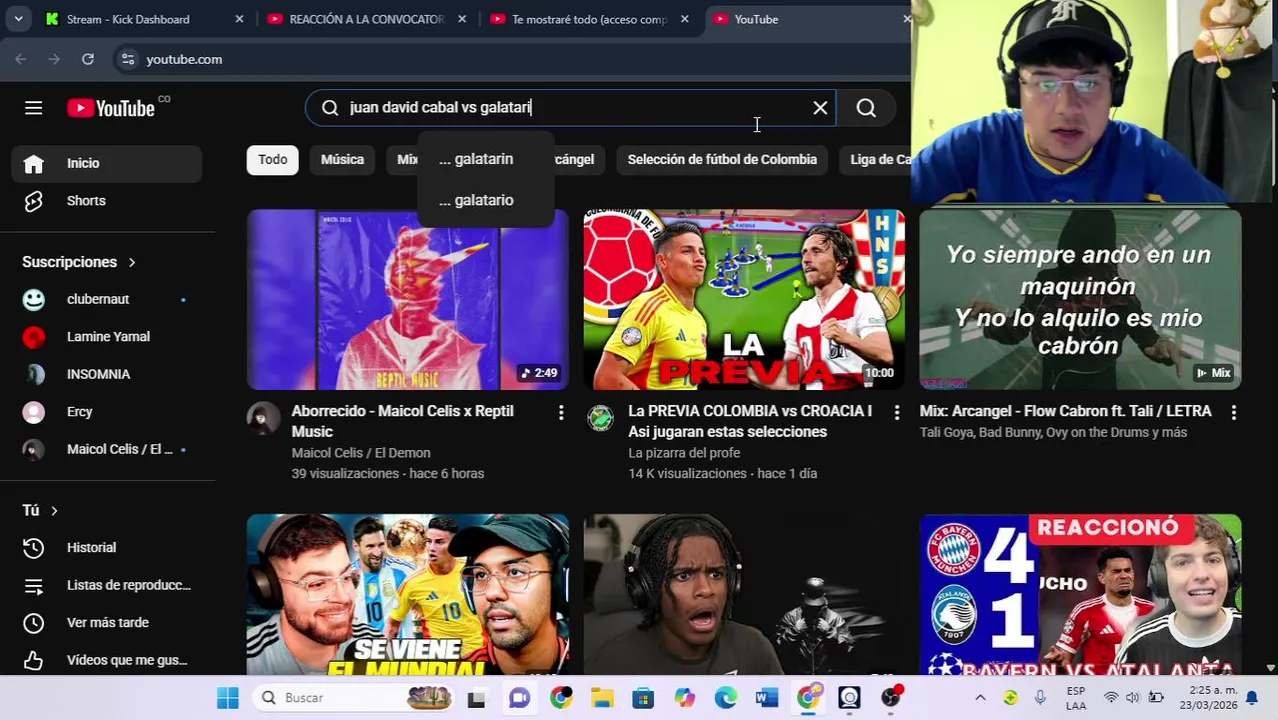Screen dimensions: 1278x720
Task: Open the Lamine Yamal channel
Action: (x=108, y=337)
